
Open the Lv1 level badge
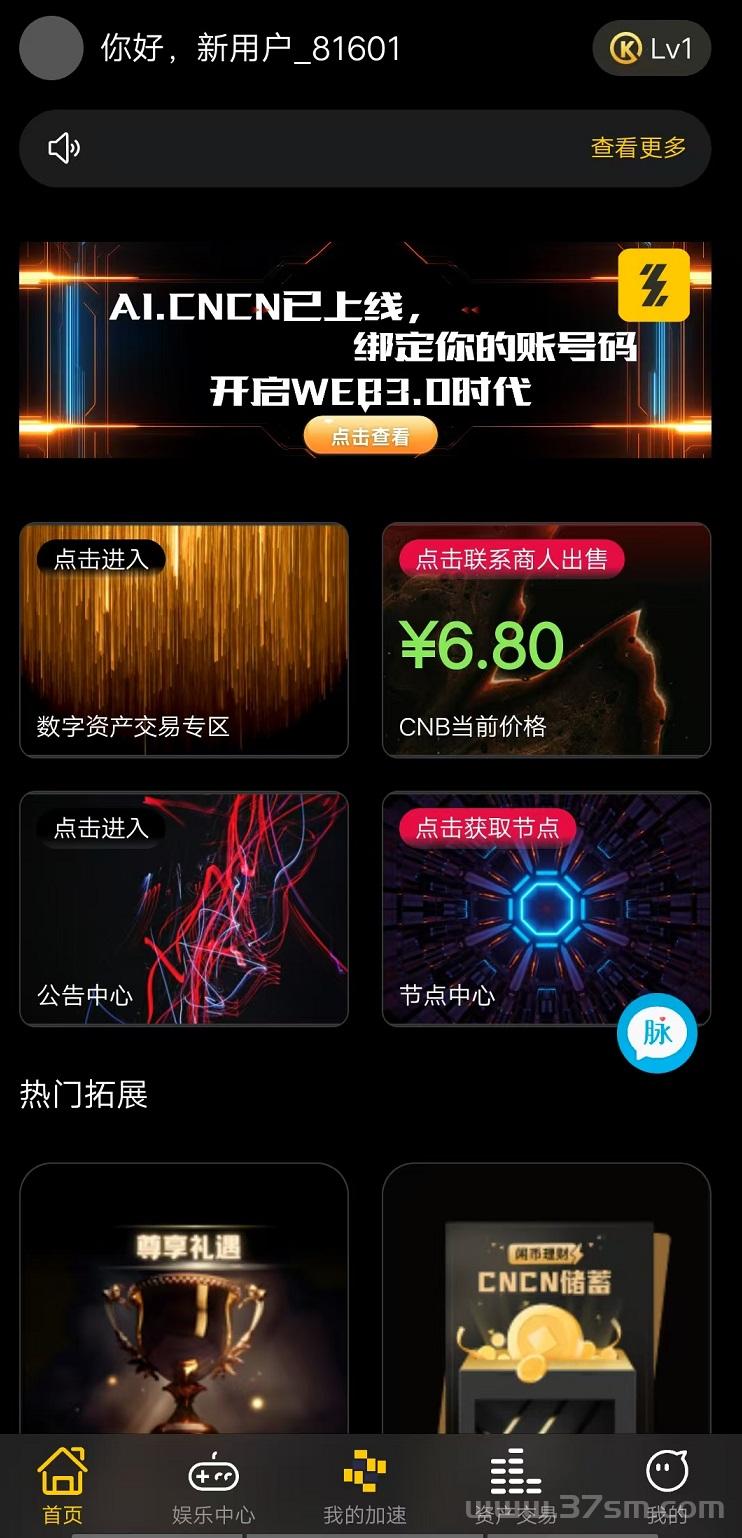click(651, 48)
